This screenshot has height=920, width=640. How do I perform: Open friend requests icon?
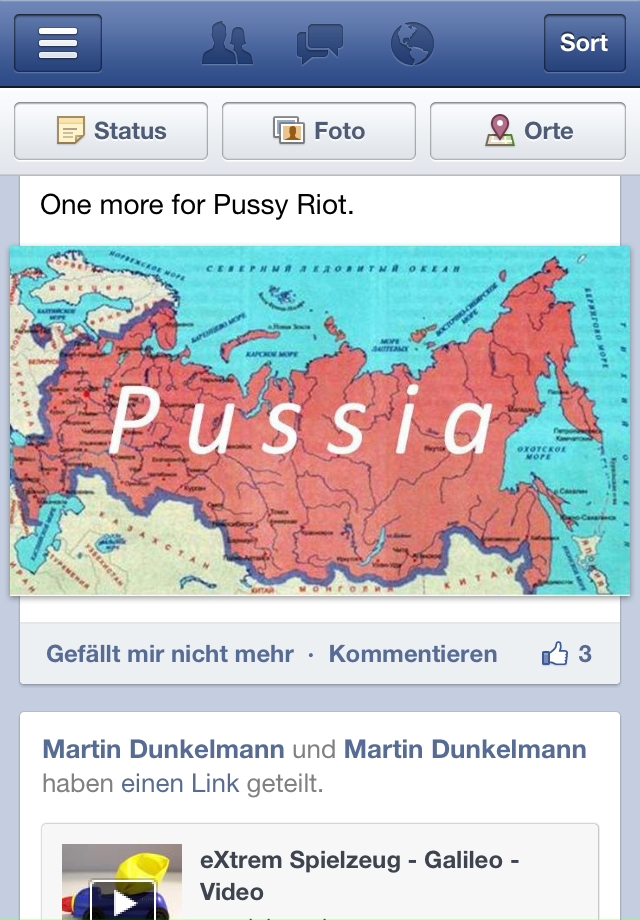227,43
